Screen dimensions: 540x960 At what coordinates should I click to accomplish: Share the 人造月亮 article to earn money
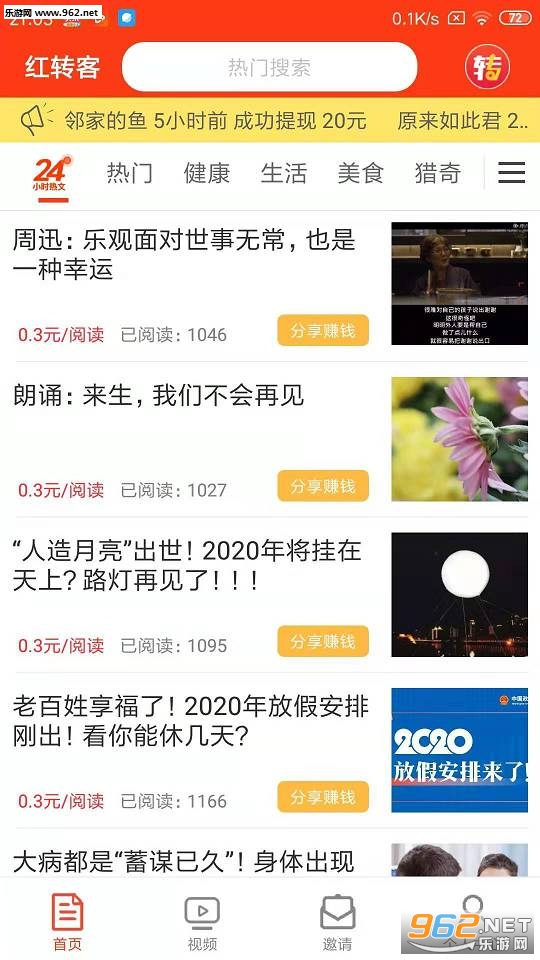point(323,642)
